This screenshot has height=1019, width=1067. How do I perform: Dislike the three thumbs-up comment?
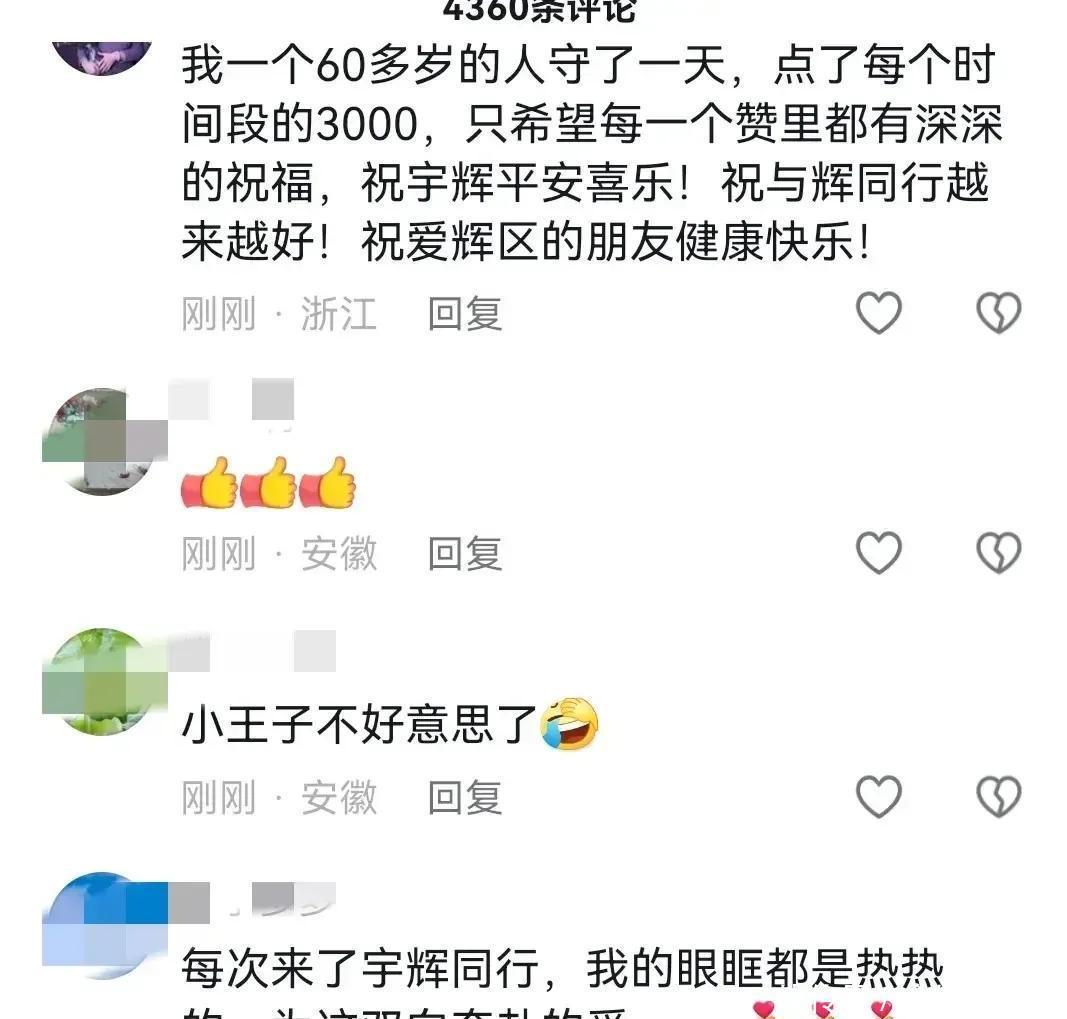click(998, 553)
